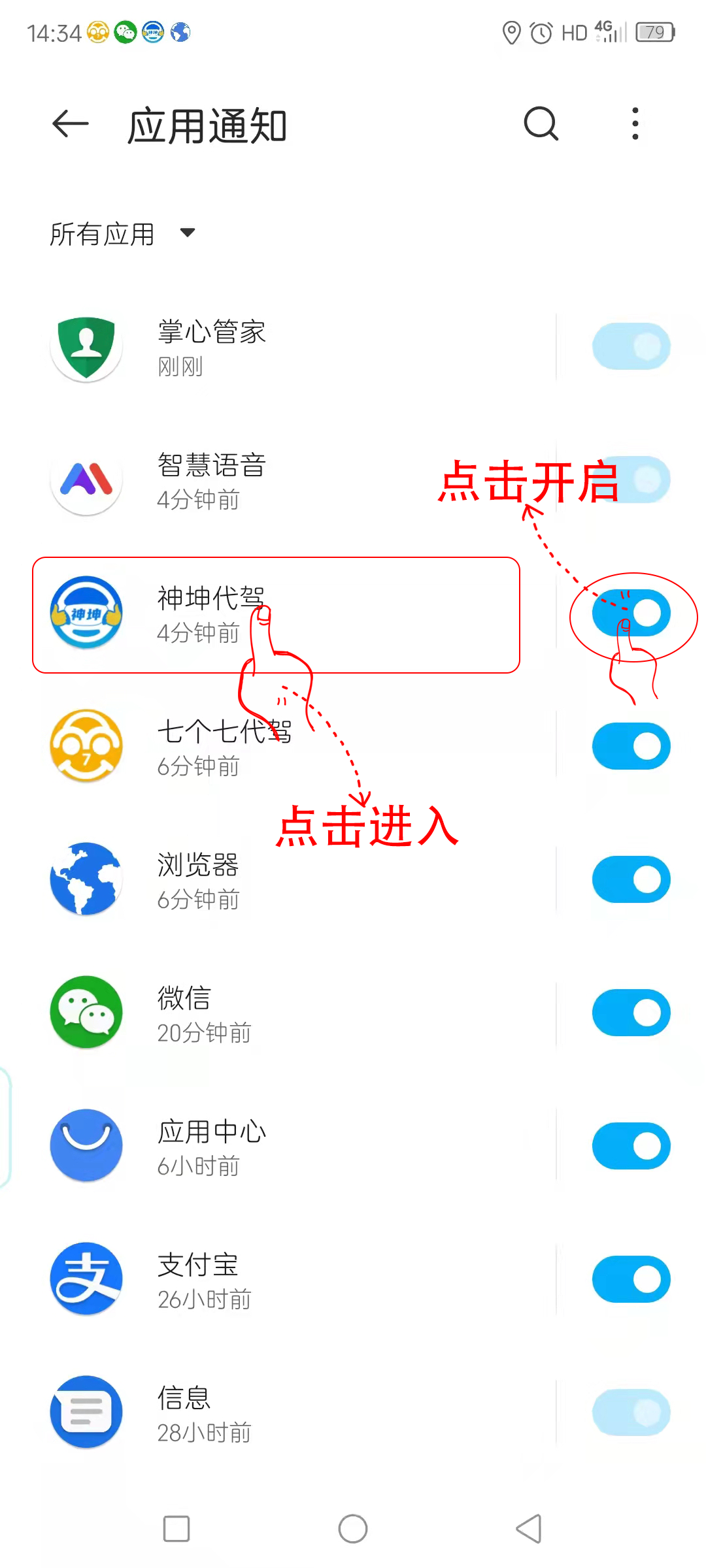Open 掌心管家 notification settings
The width and height of the screenshot is (706, 1568).
275,348
